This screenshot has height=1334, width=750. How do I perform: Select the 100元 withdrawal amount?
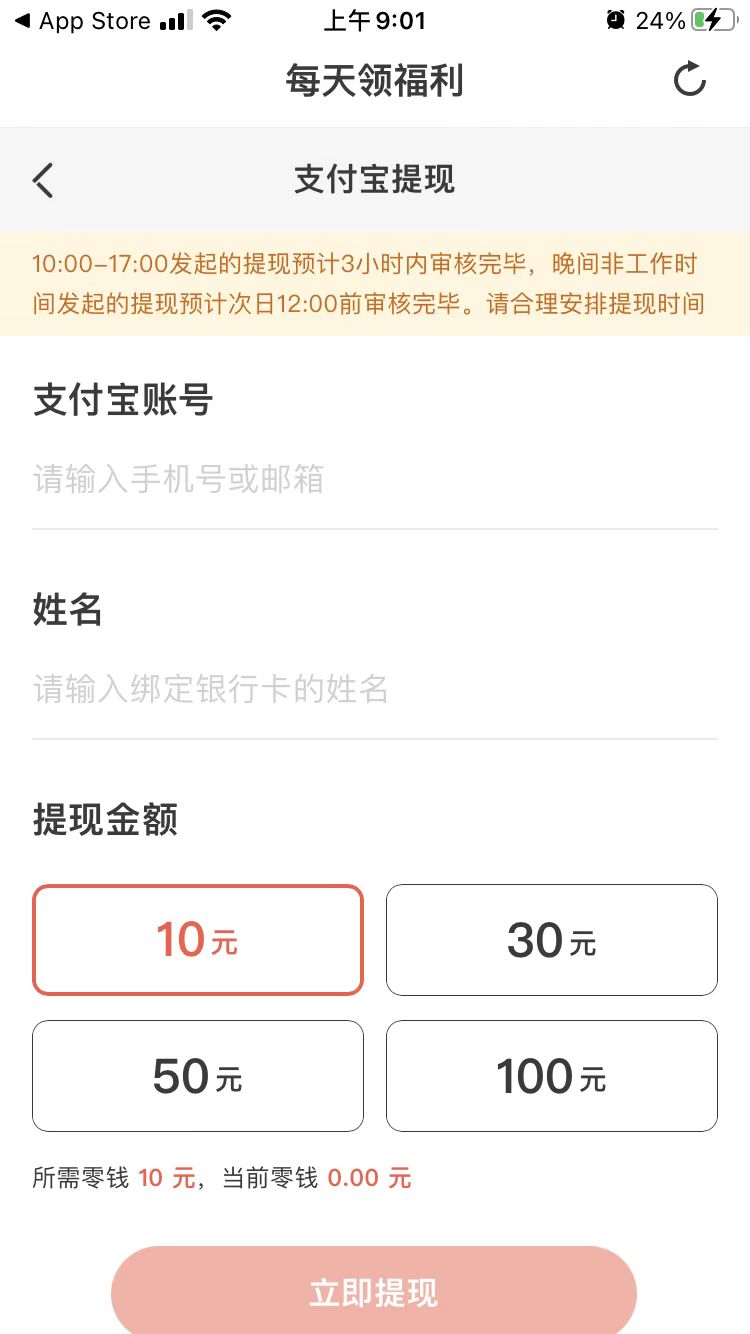pos(551,1075)
